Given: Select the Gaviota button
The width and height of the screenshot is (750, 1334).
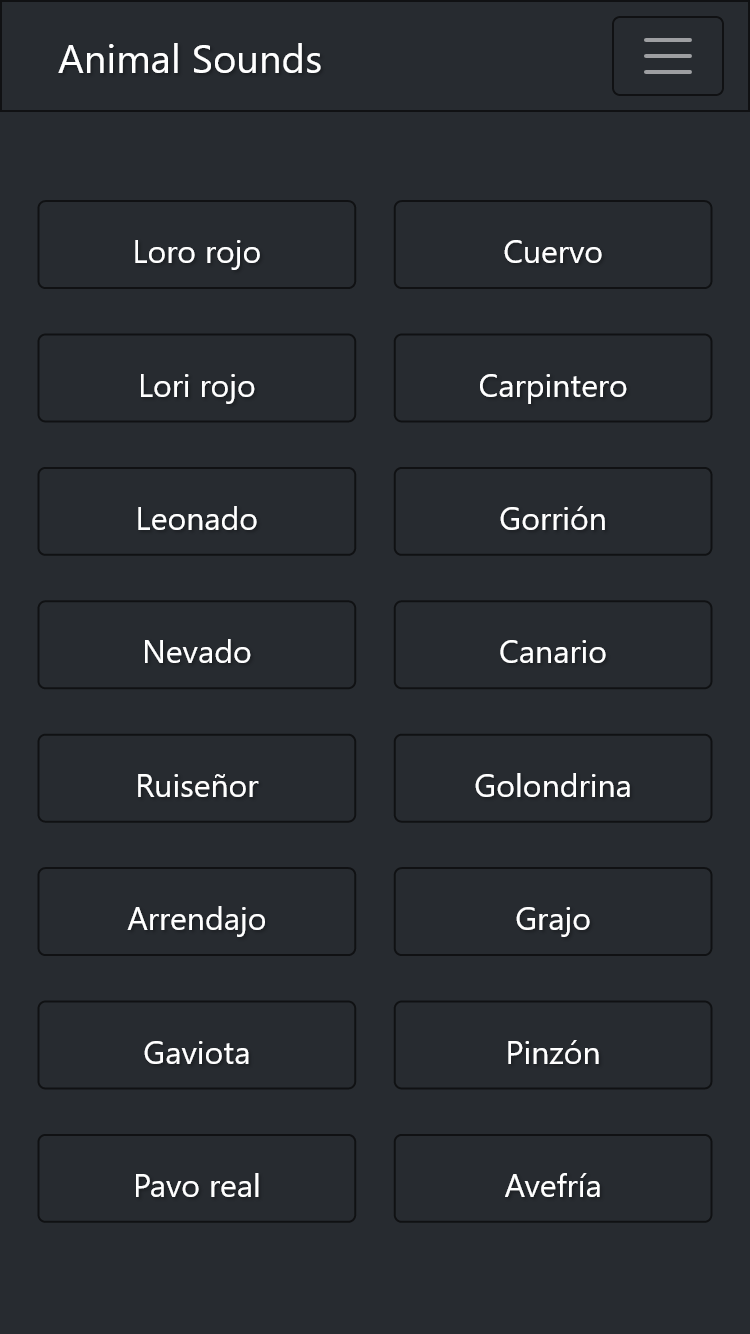Looking at the screenshot, I should [197, 1045].
